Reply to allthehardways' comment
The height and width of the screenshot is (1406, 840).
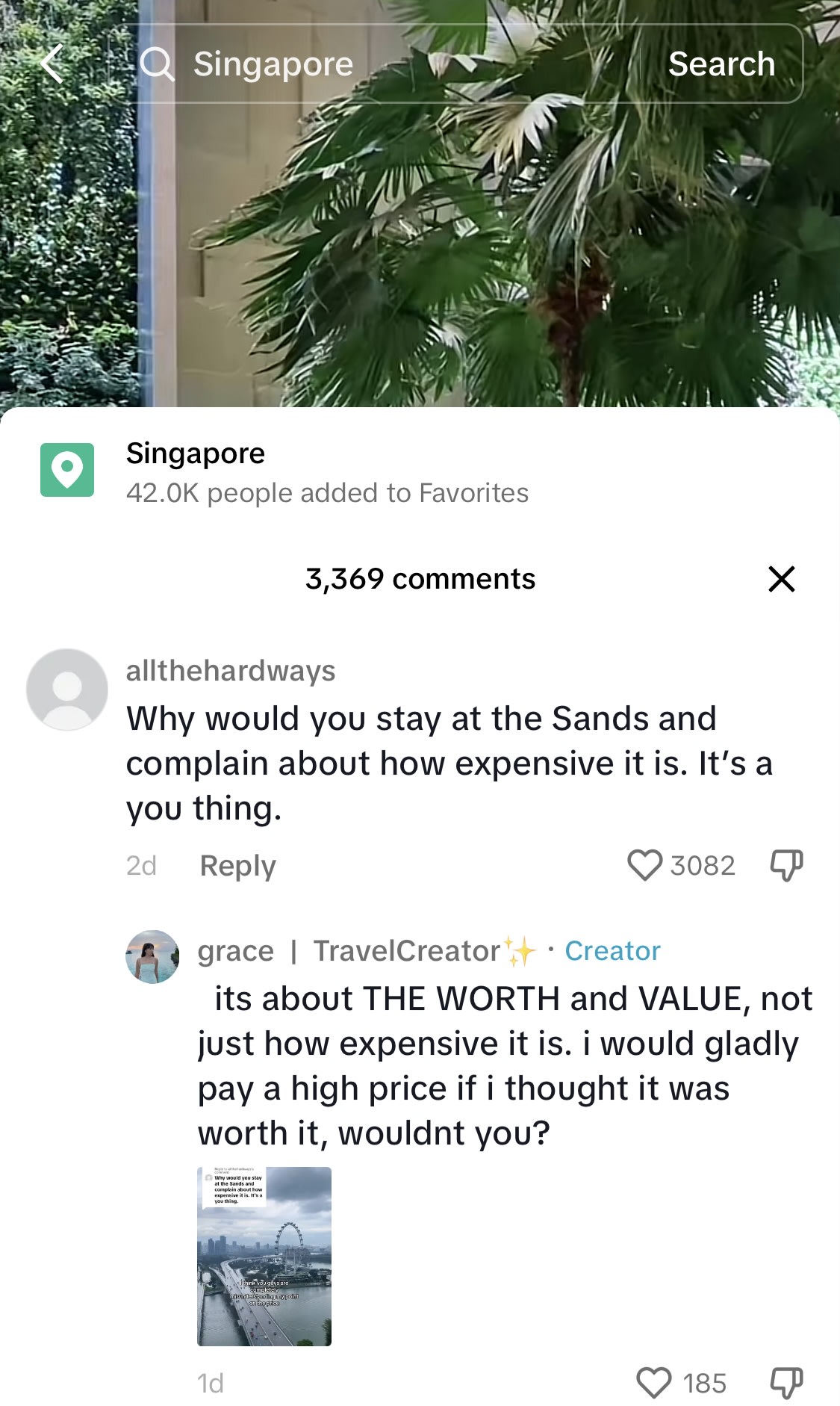237,865
